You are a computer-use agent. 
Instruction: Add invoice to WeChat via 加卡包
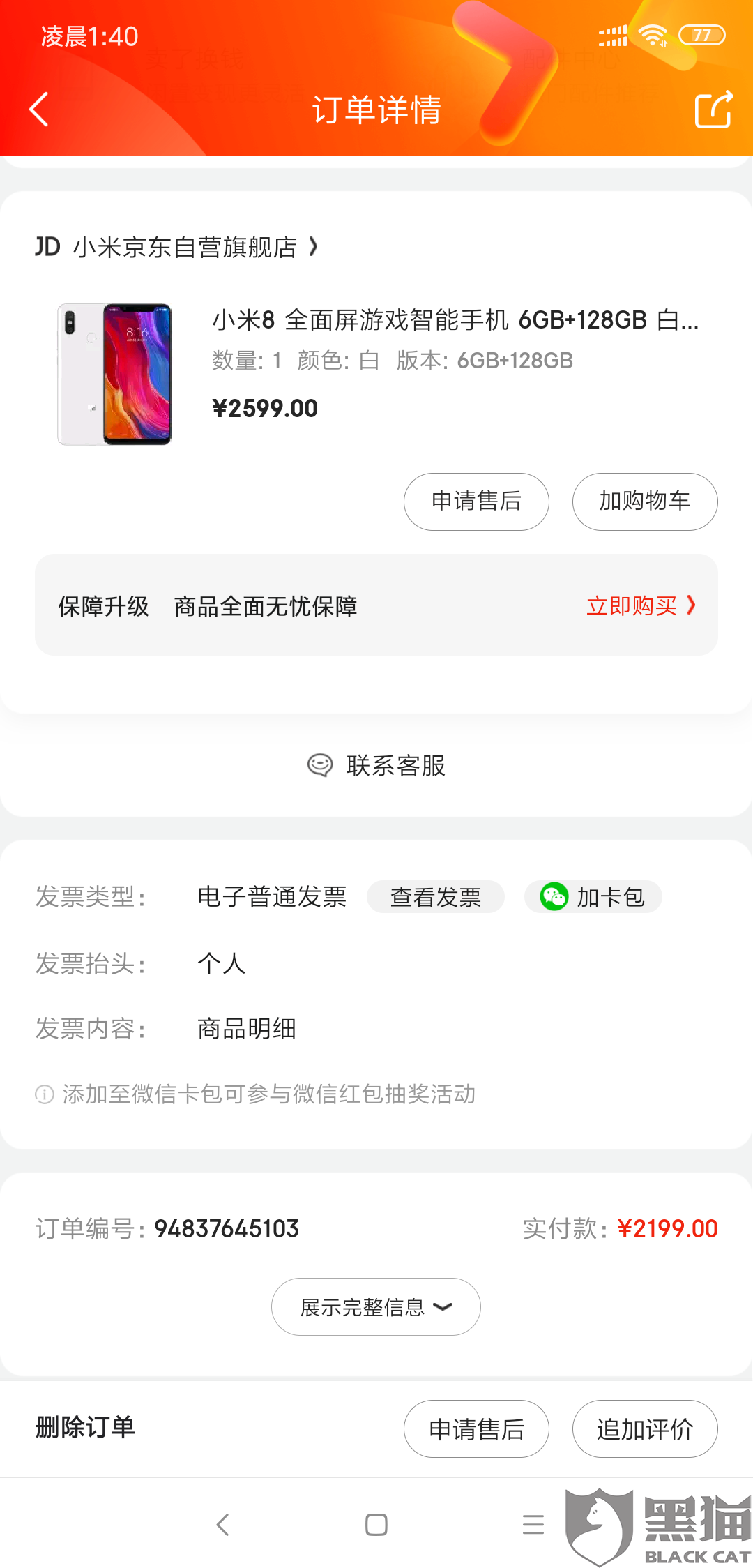(x=593, y=897)
